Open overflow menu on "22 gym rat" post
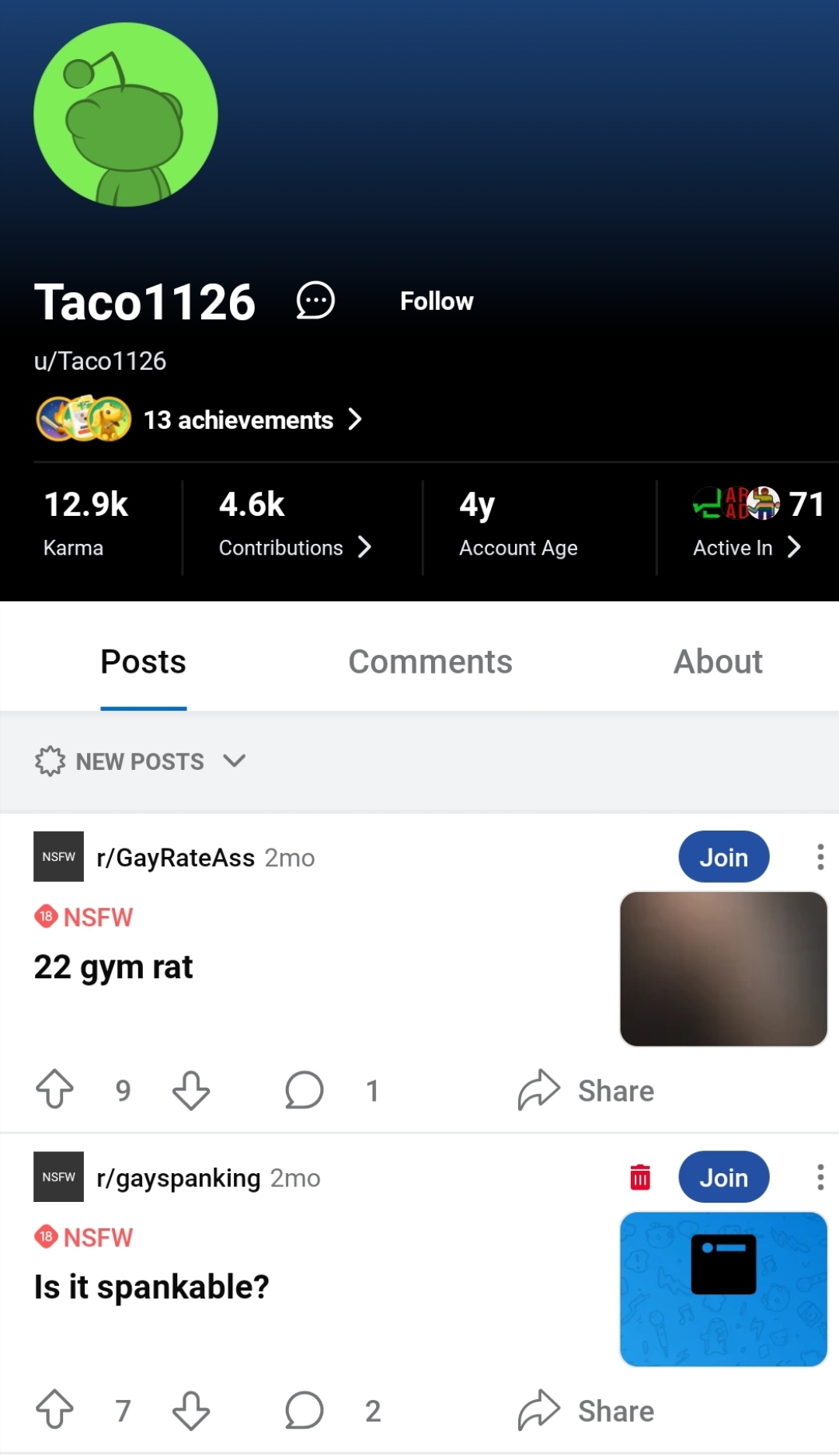This screenshot has width=839, height=1456. pyautogui.click(x=820, y=857)
